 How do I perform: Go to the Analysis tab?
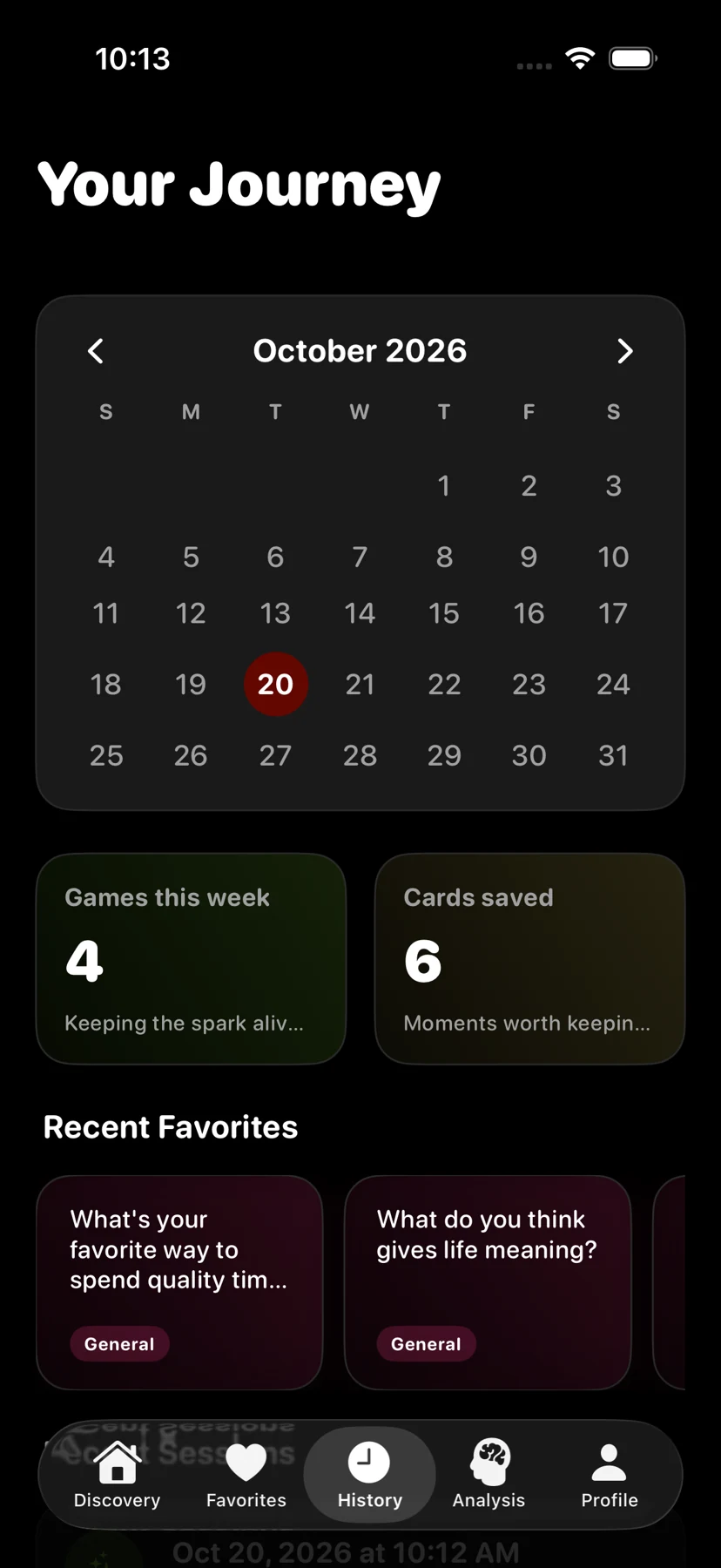tap(489, 1475)
